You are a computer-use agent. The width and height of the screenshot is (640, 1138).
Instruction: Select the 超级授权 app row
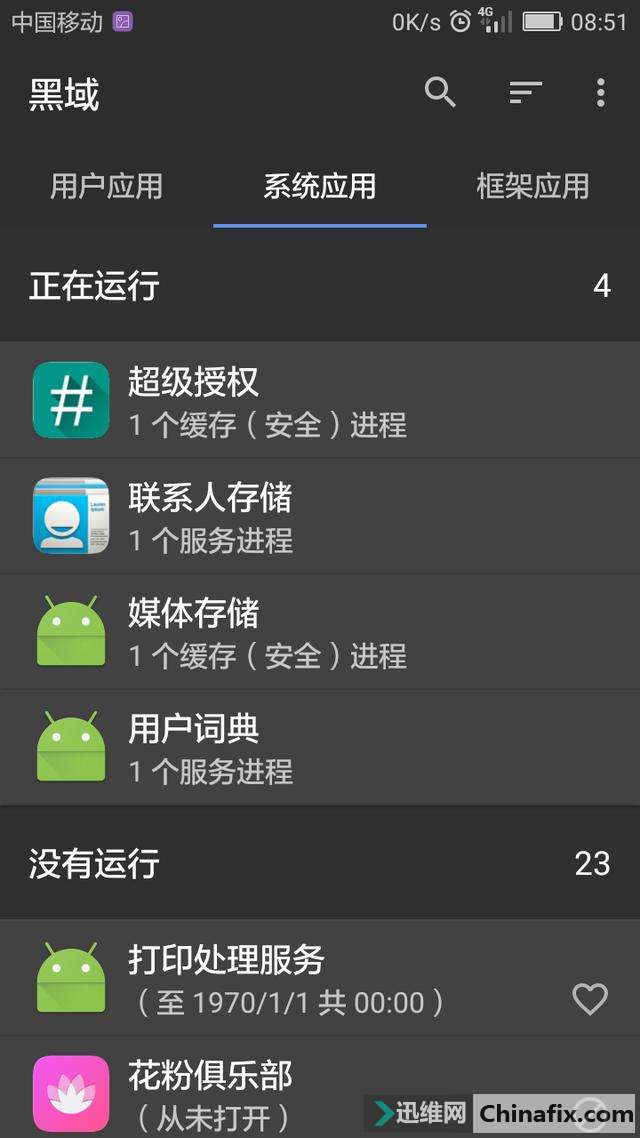pos(320,400)
